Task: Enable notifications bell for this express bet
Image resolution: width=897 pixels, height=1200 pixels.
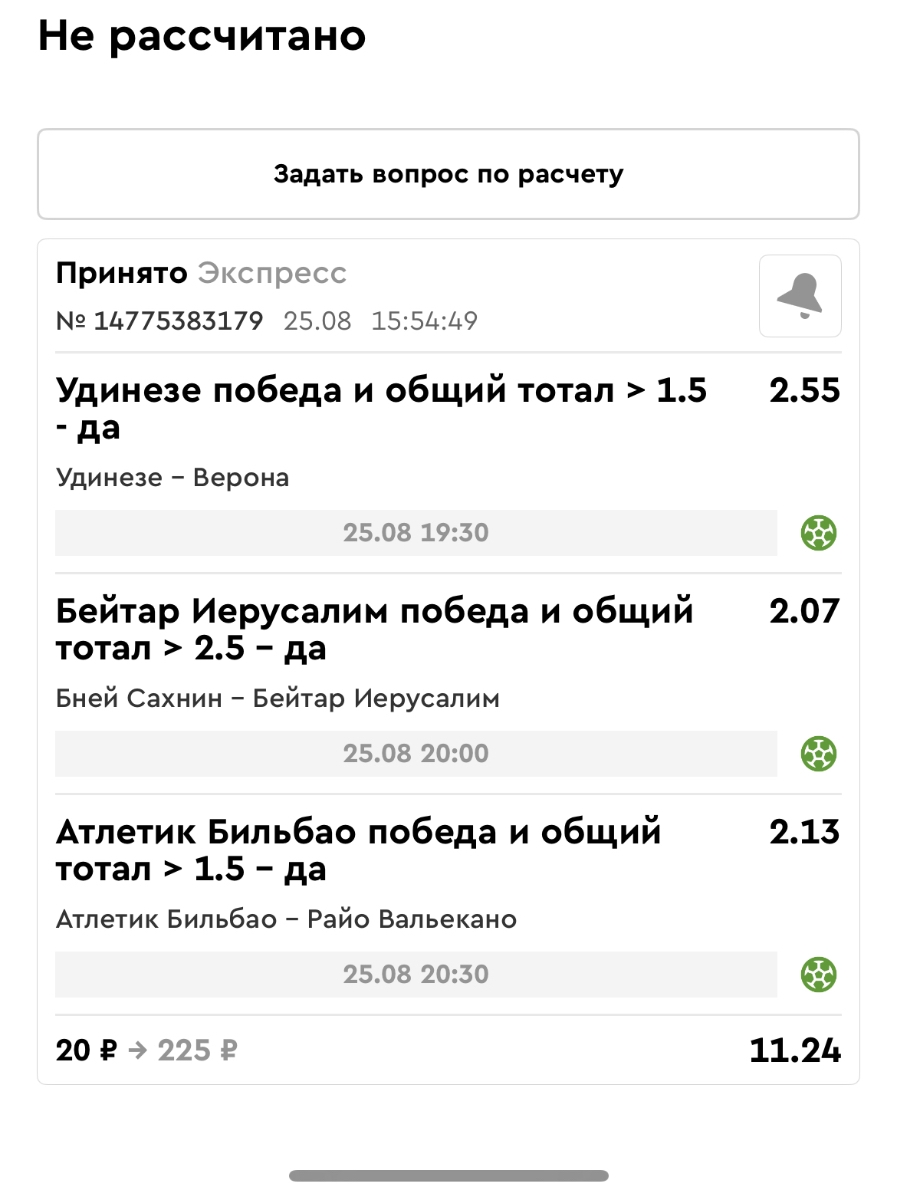Action: (799, 296)
